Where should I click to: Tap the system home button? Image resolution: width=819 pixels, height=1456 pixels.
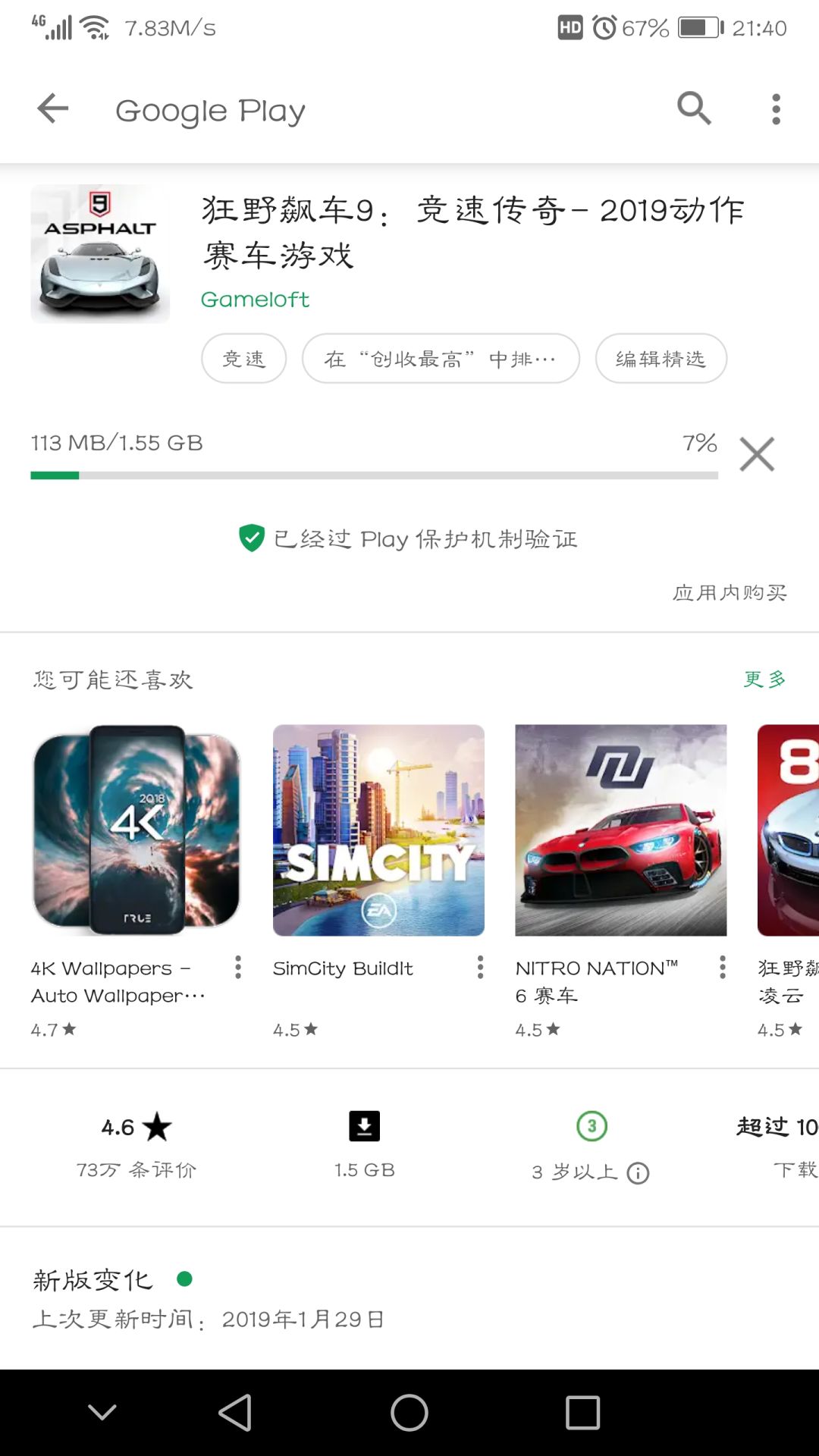pos(409,1413)
